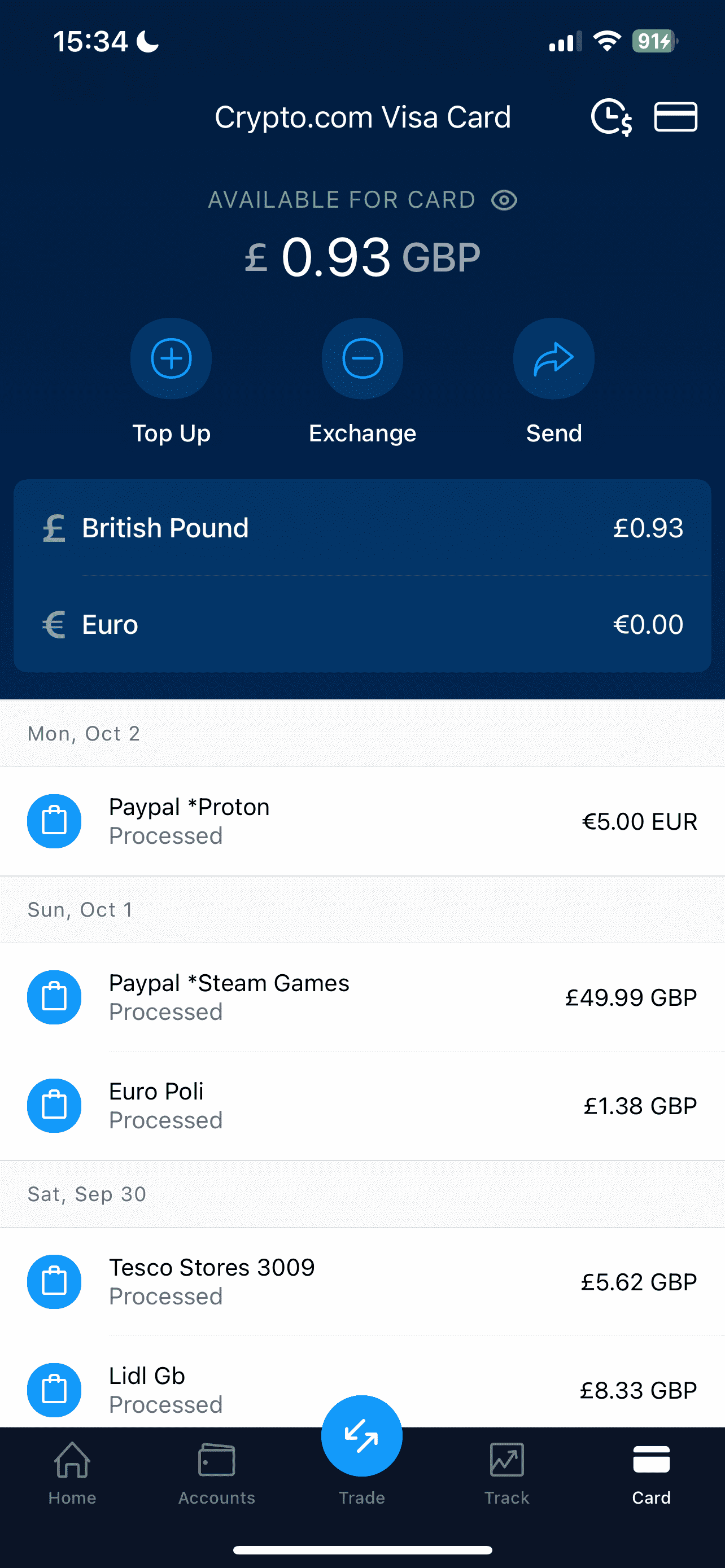
Task: Toggle the Euro Poli transaction details
Action: [361, 1105]
